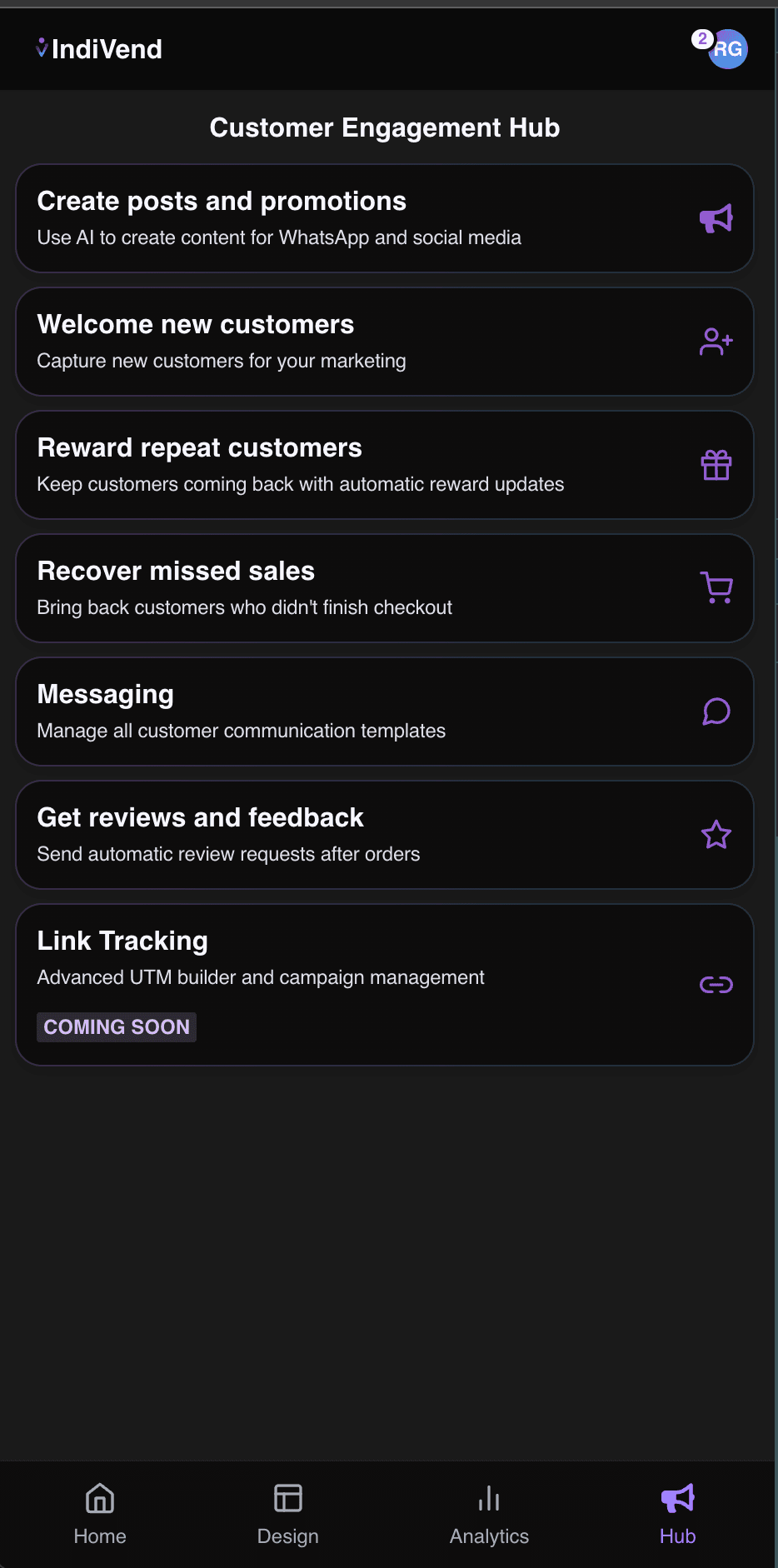Click the megaphone icon on Create posts card
778x1568 pixels.
[716, 217]
